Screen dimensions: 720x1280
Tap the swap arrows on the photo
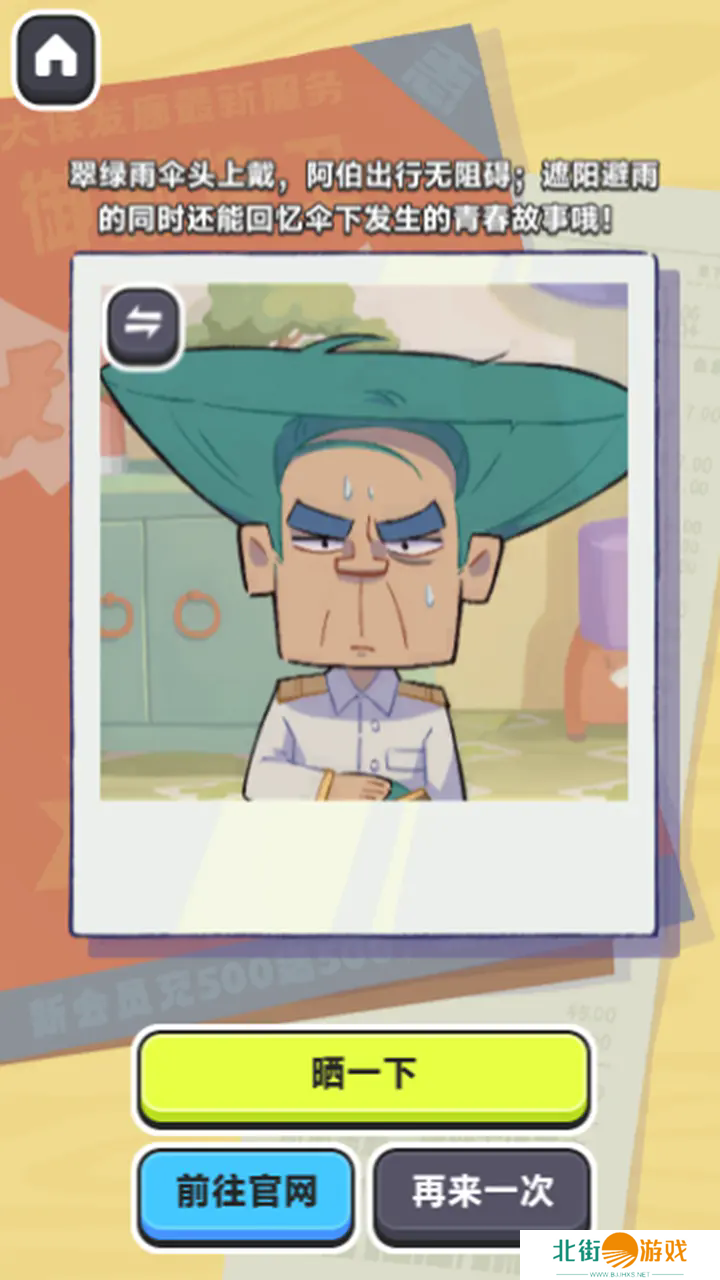(144, 324)
